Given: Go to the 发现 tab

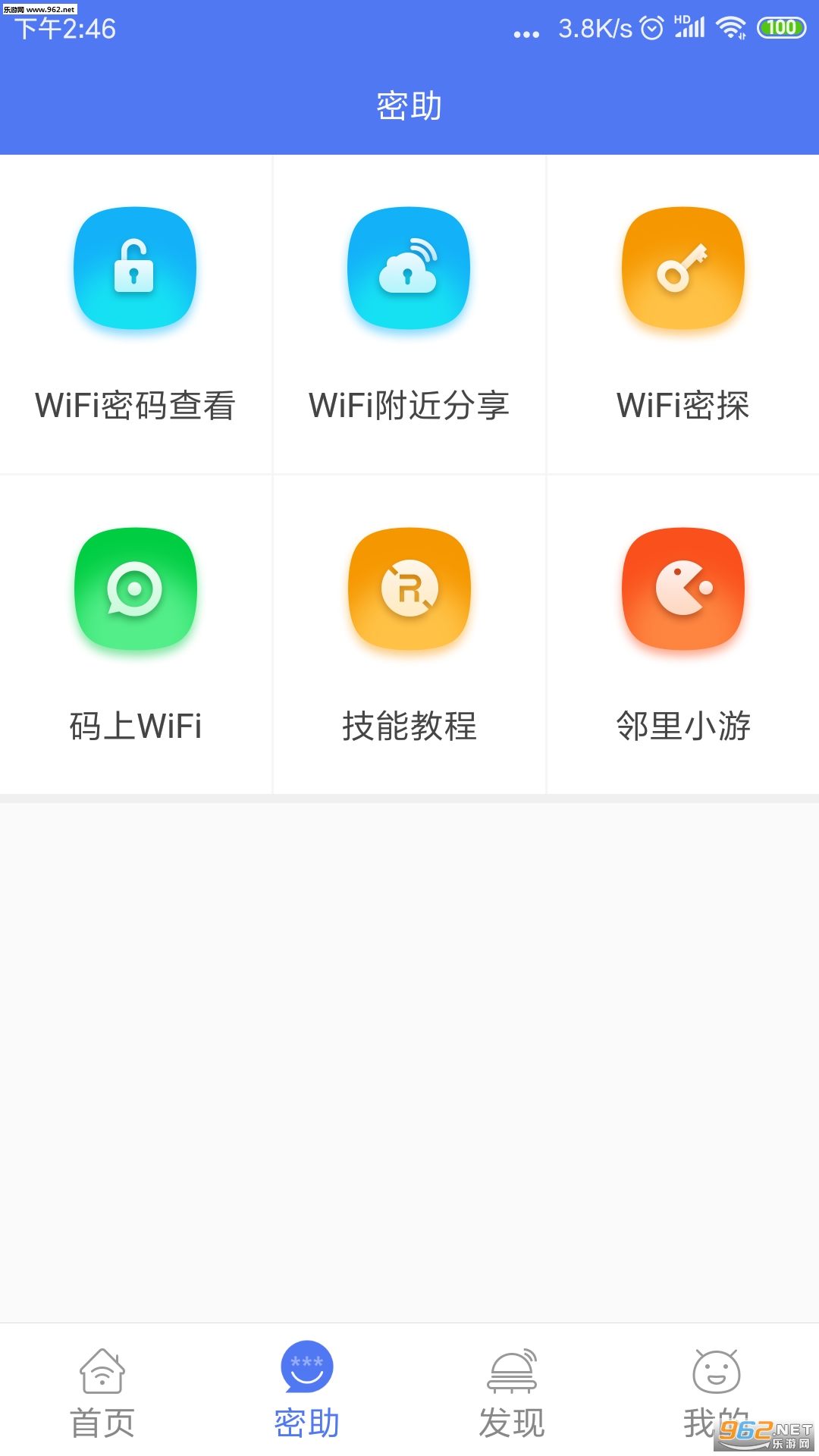Looking at the screenshot, I should [x=512, y=1392].
